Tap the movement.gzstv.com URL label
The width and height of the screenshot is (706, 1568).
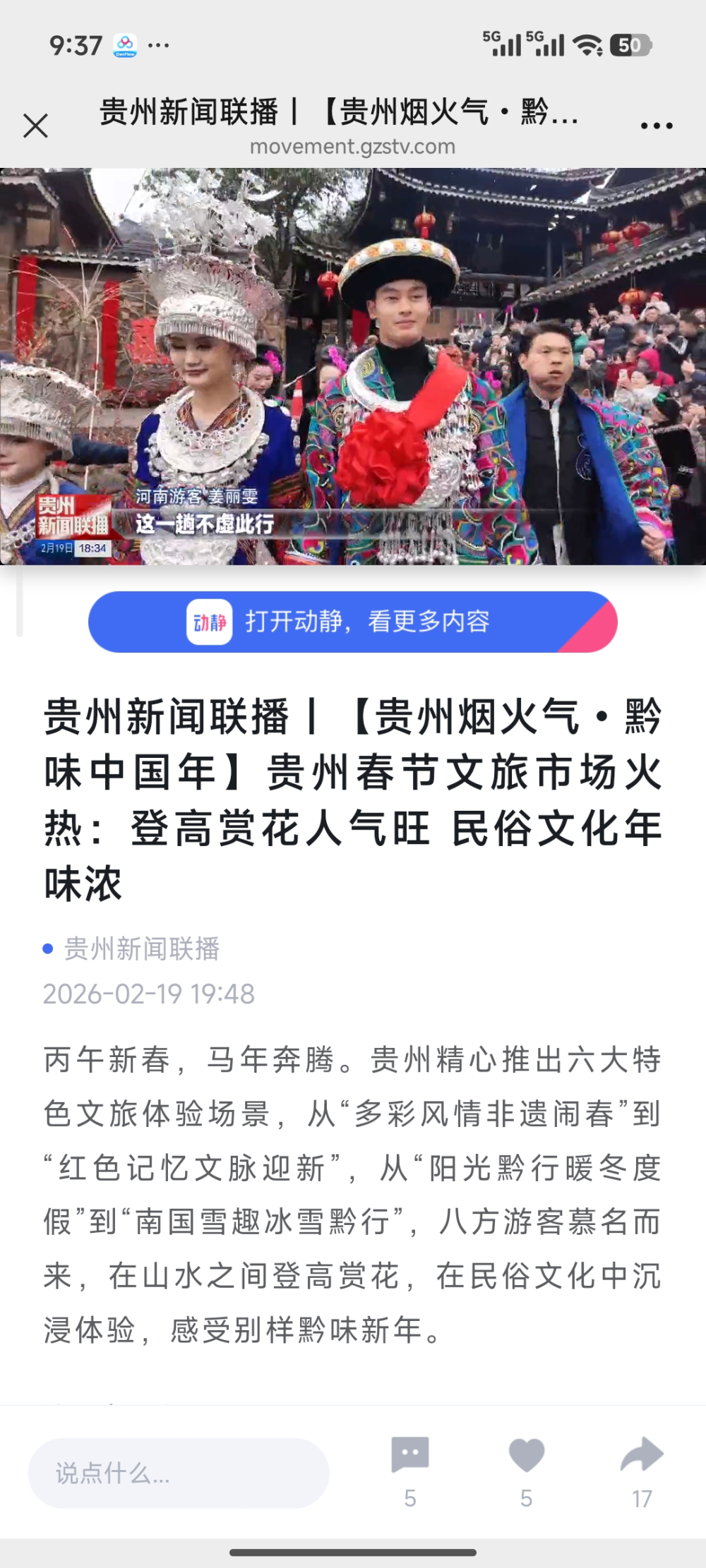pos(353,147)
